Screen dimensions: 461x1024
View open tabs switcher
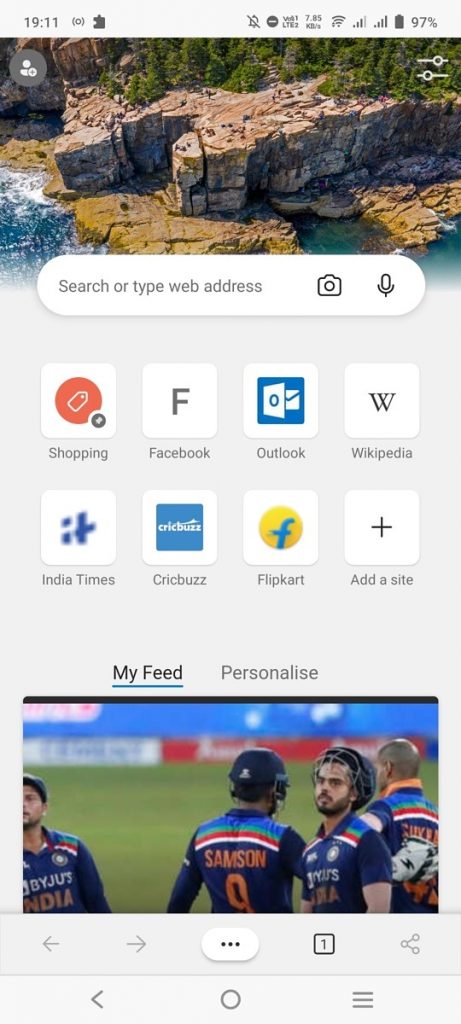point(324,944)
